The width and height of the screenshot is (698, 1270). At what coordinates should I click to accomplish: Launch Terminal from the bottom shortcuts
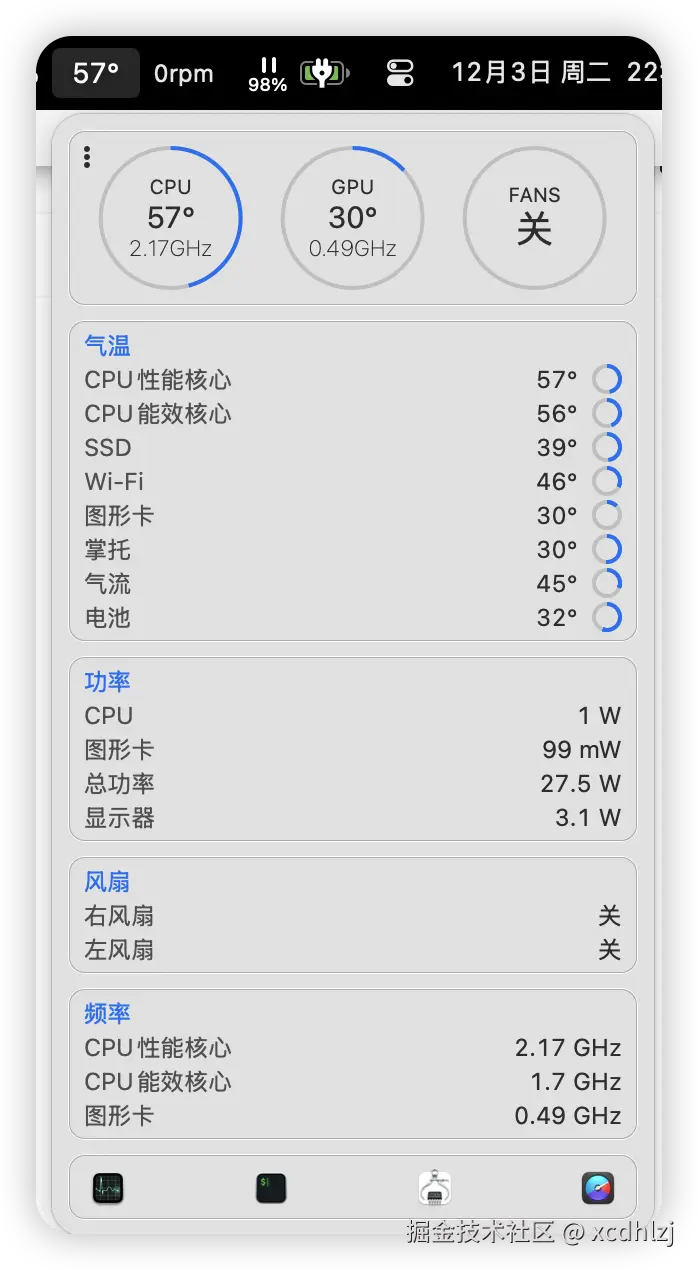pyautogui.click(x=271, y=1188)
